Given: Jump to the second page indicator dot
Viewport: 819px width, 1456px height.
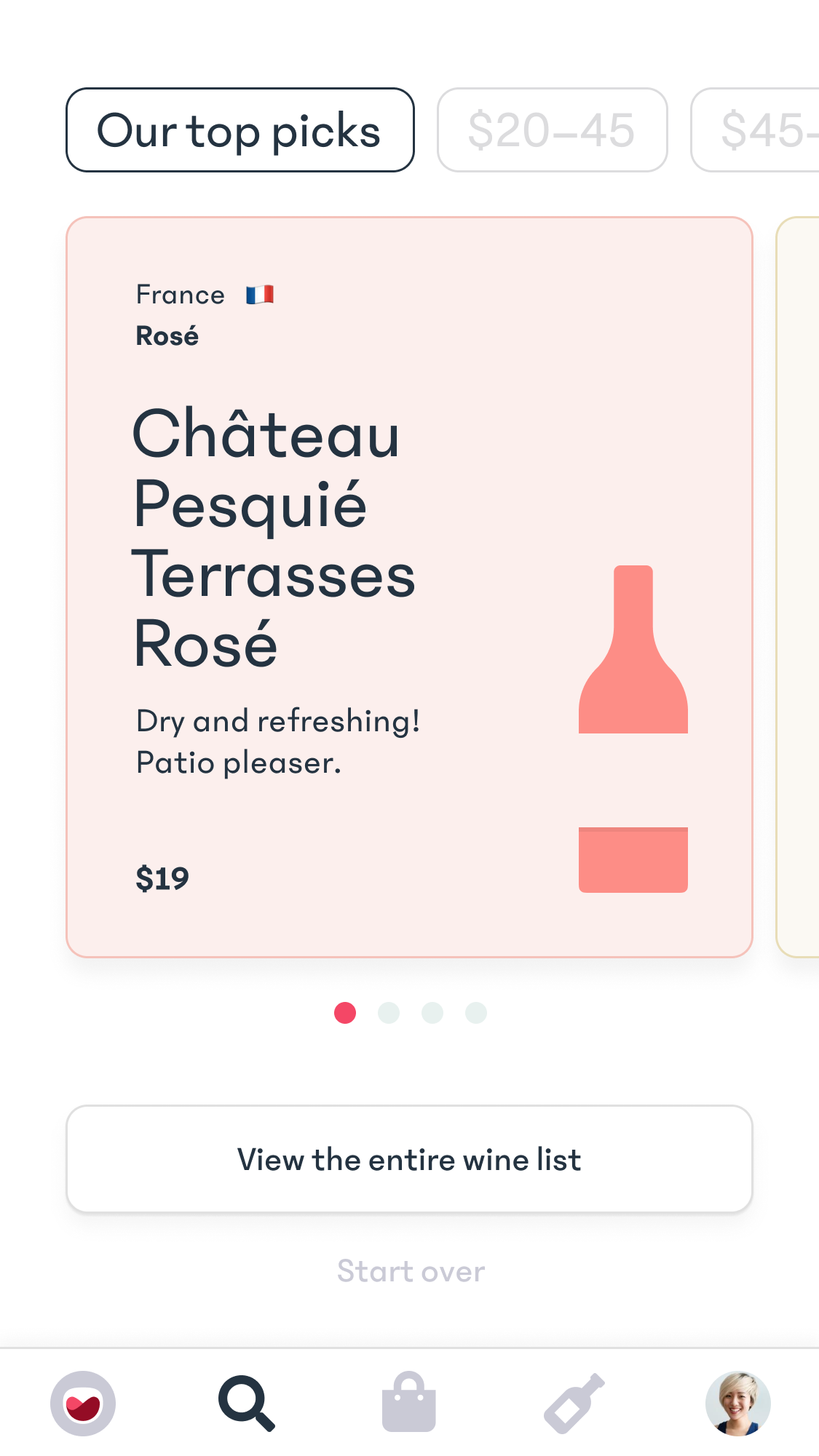Looking at the screenshot, I should (x=389, y=1013).
